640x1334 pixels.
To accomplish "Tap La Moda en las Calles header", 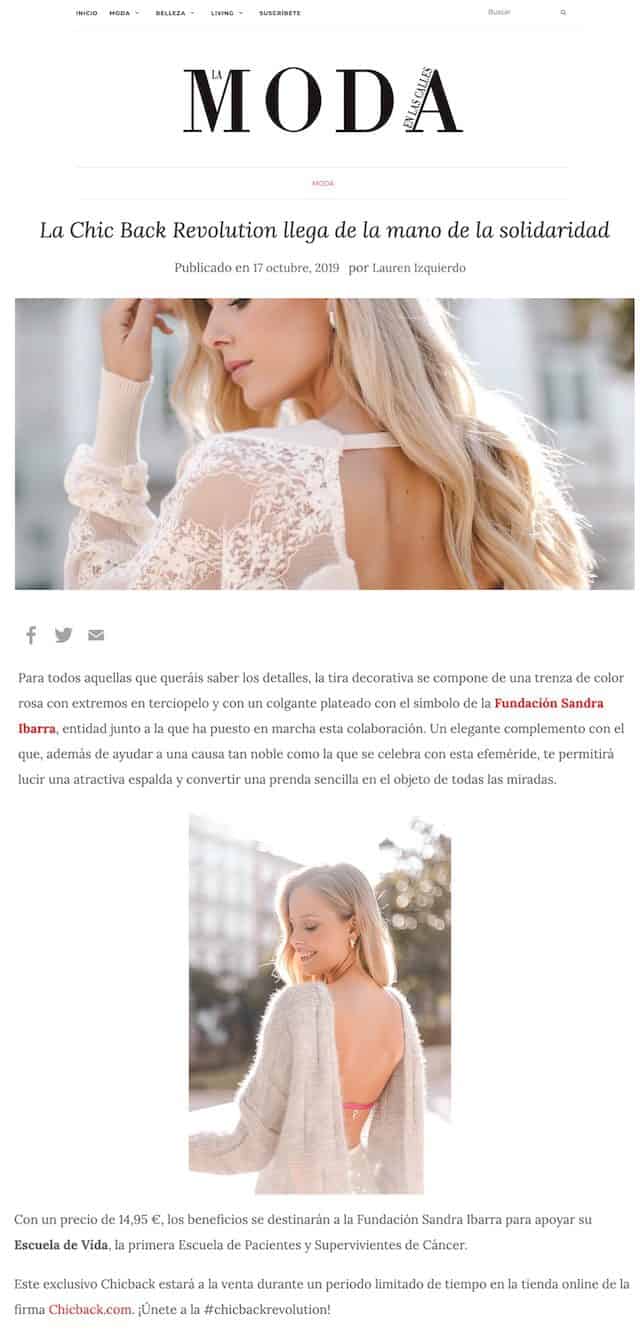I will coord(322,100).
